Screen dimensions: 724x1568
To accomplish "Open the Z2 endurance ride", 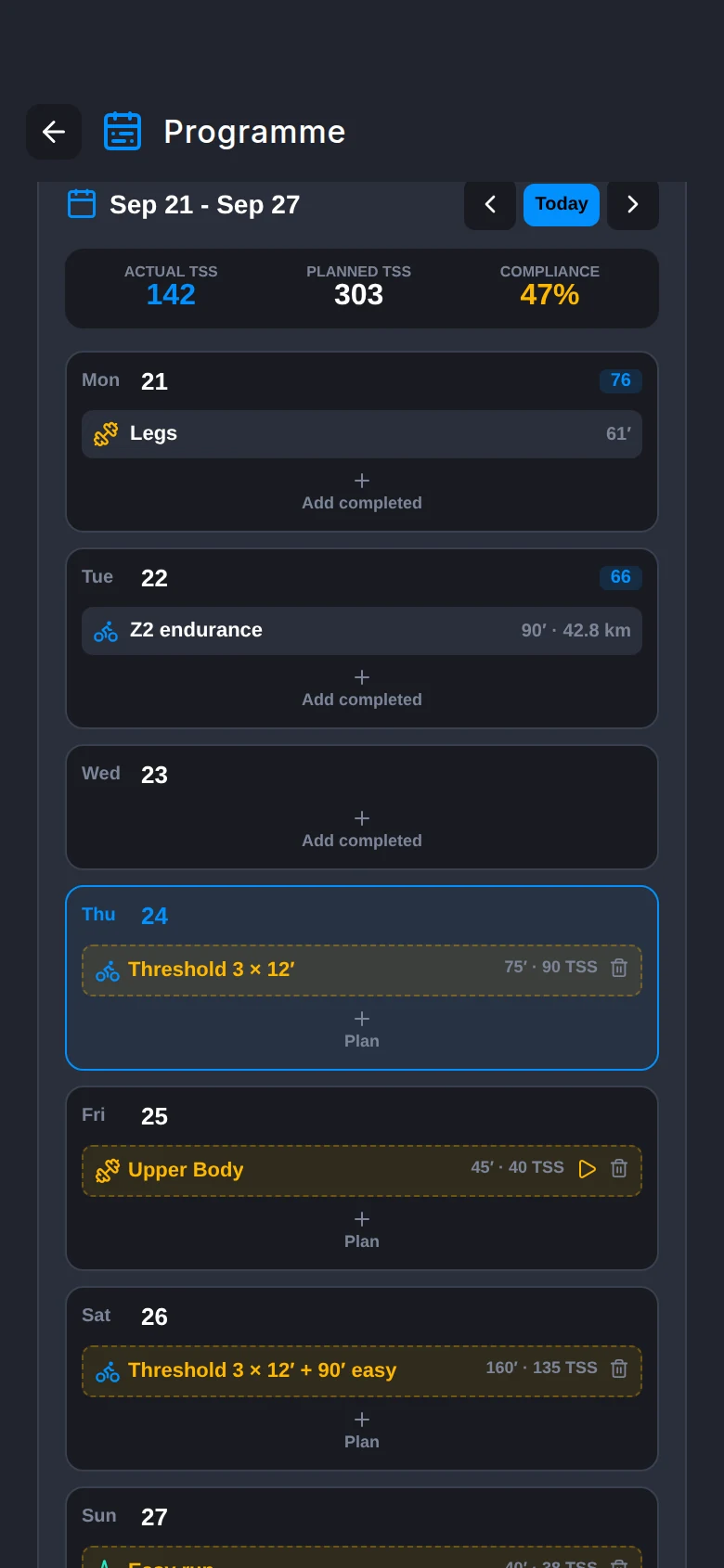I will (x=362, y=631).
